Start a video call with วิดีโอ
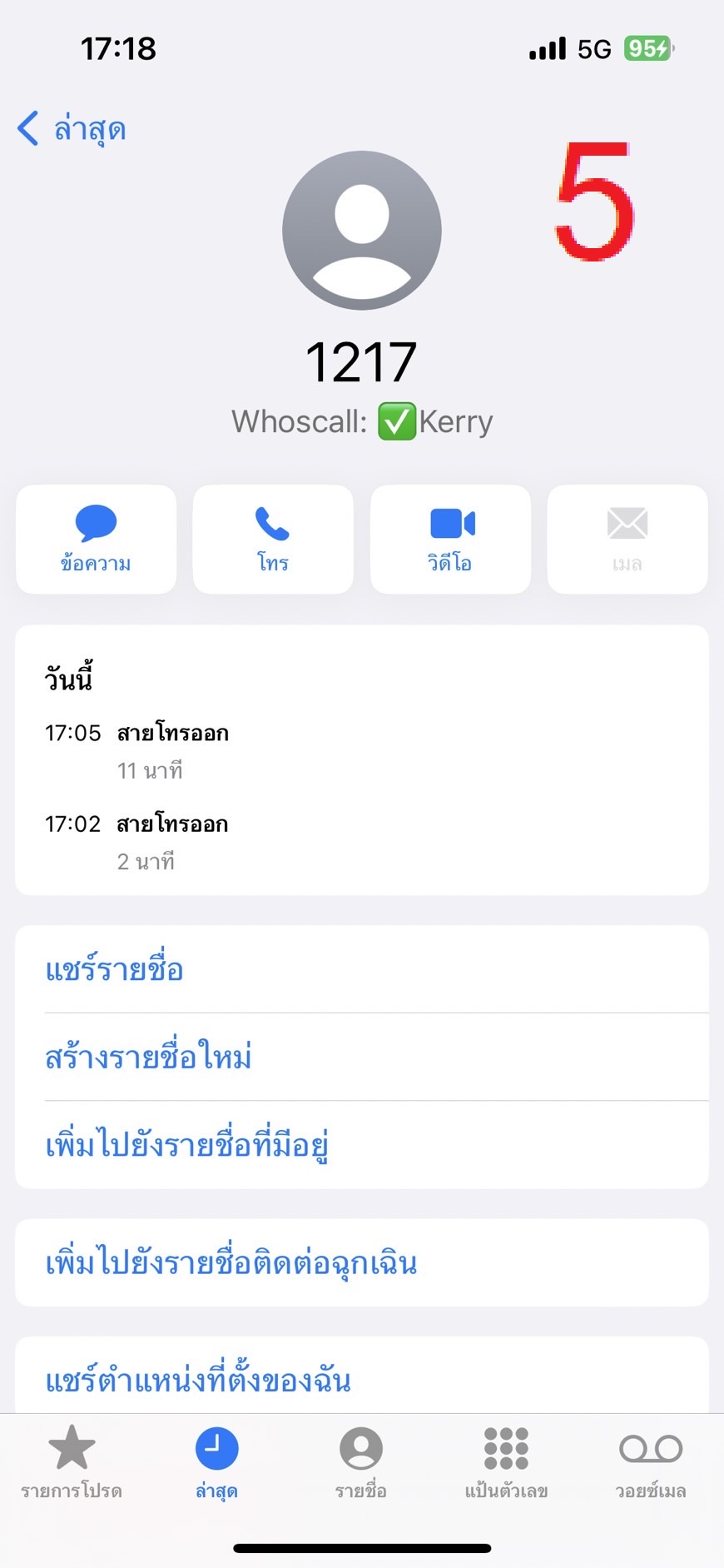This screenshot has width=724, height=1568. [x=450, y=539]
